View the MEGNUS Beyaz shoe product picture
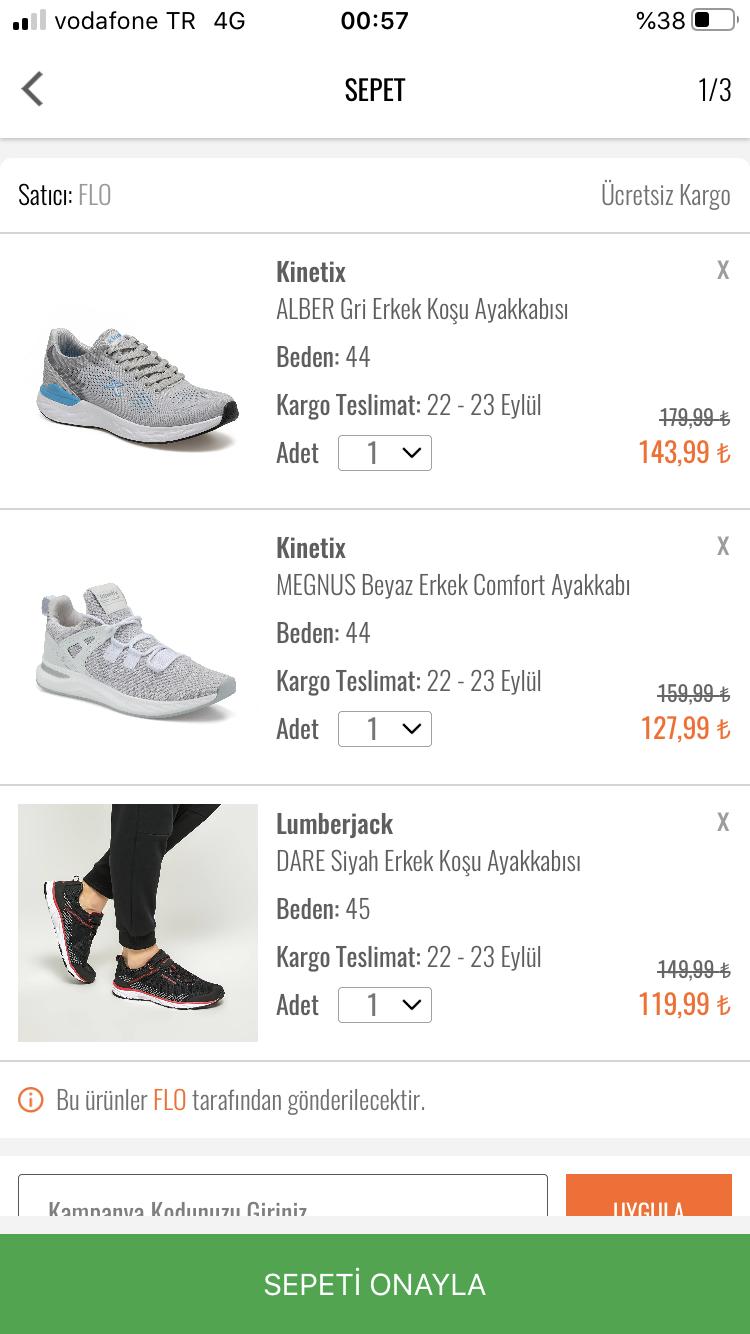 pyautogui.click(x=138, y=648)
